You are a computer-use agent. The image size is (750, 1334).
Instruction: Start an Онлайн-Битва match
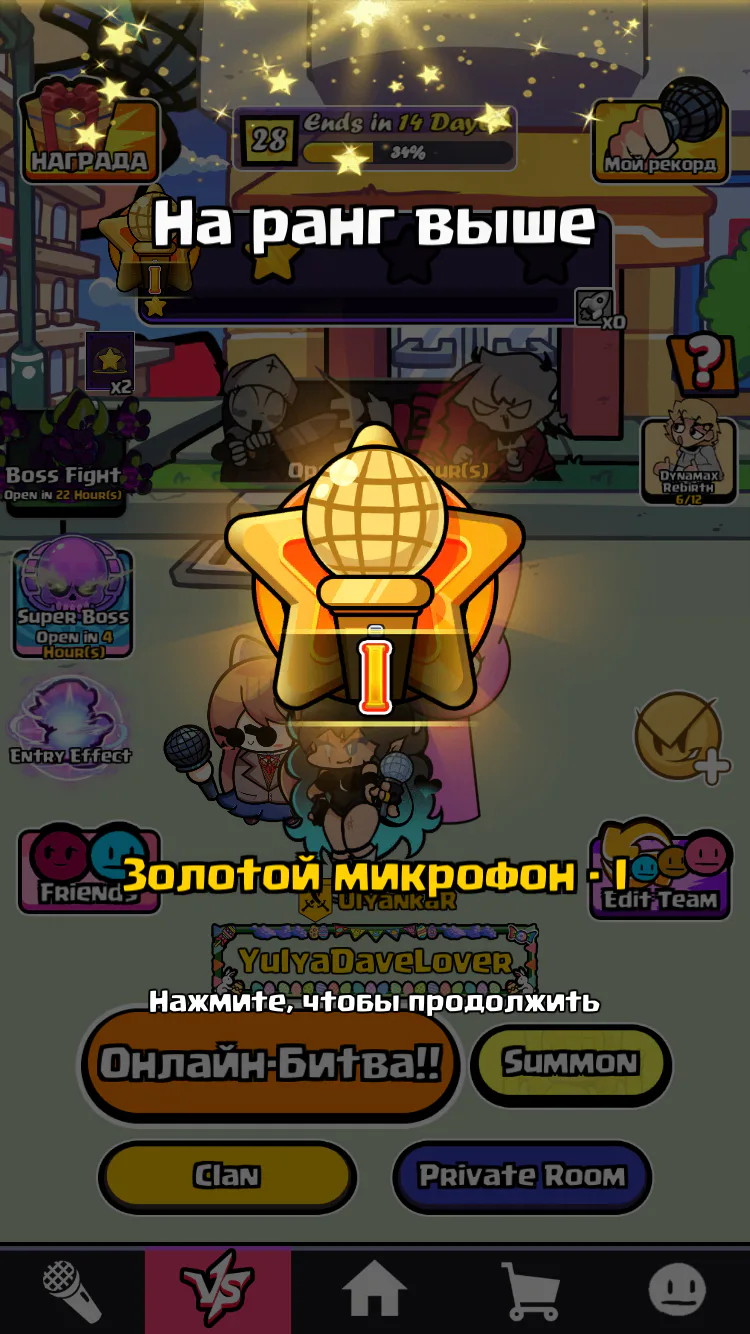(270, 1064)
